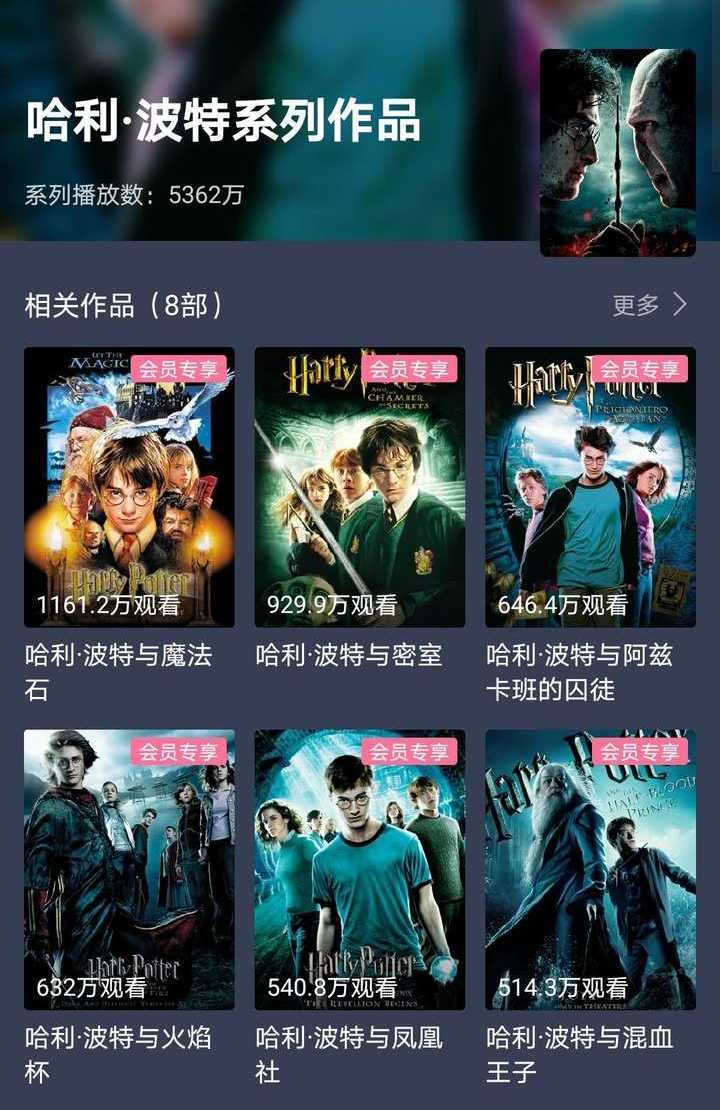Screen dimensions: 720x1110
Task: Open 哈利·波特与密室 movie
Action: (359, 487)
